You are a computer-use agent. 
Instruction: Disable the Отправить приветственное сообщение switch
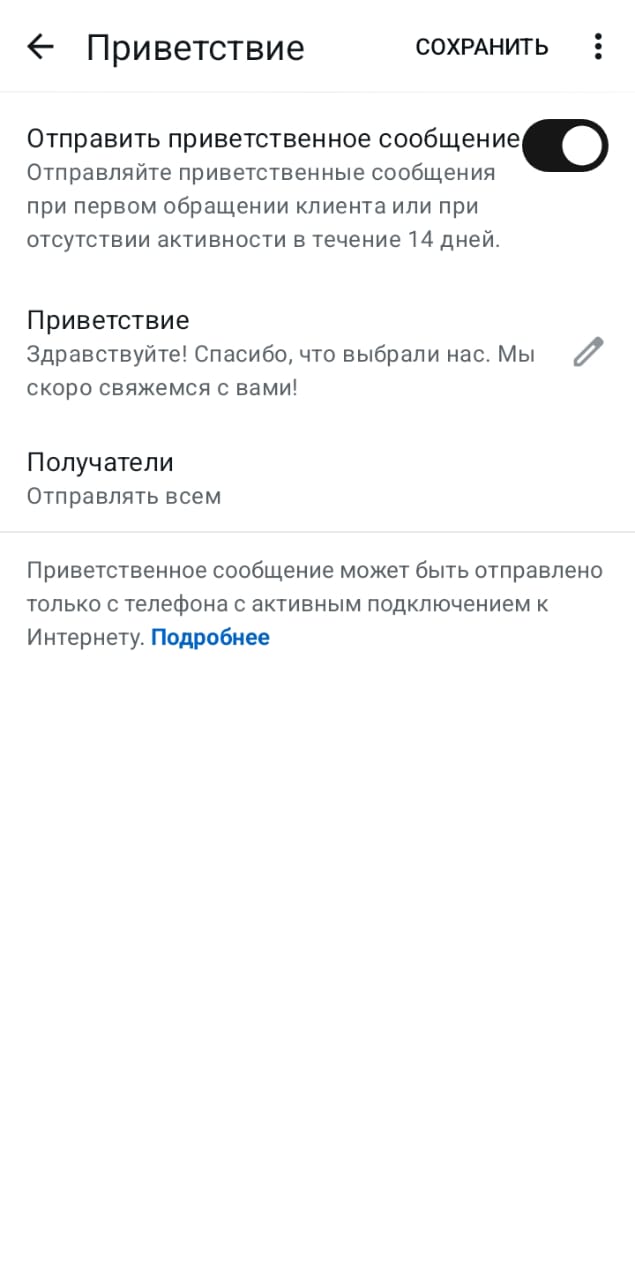[565, 146]
